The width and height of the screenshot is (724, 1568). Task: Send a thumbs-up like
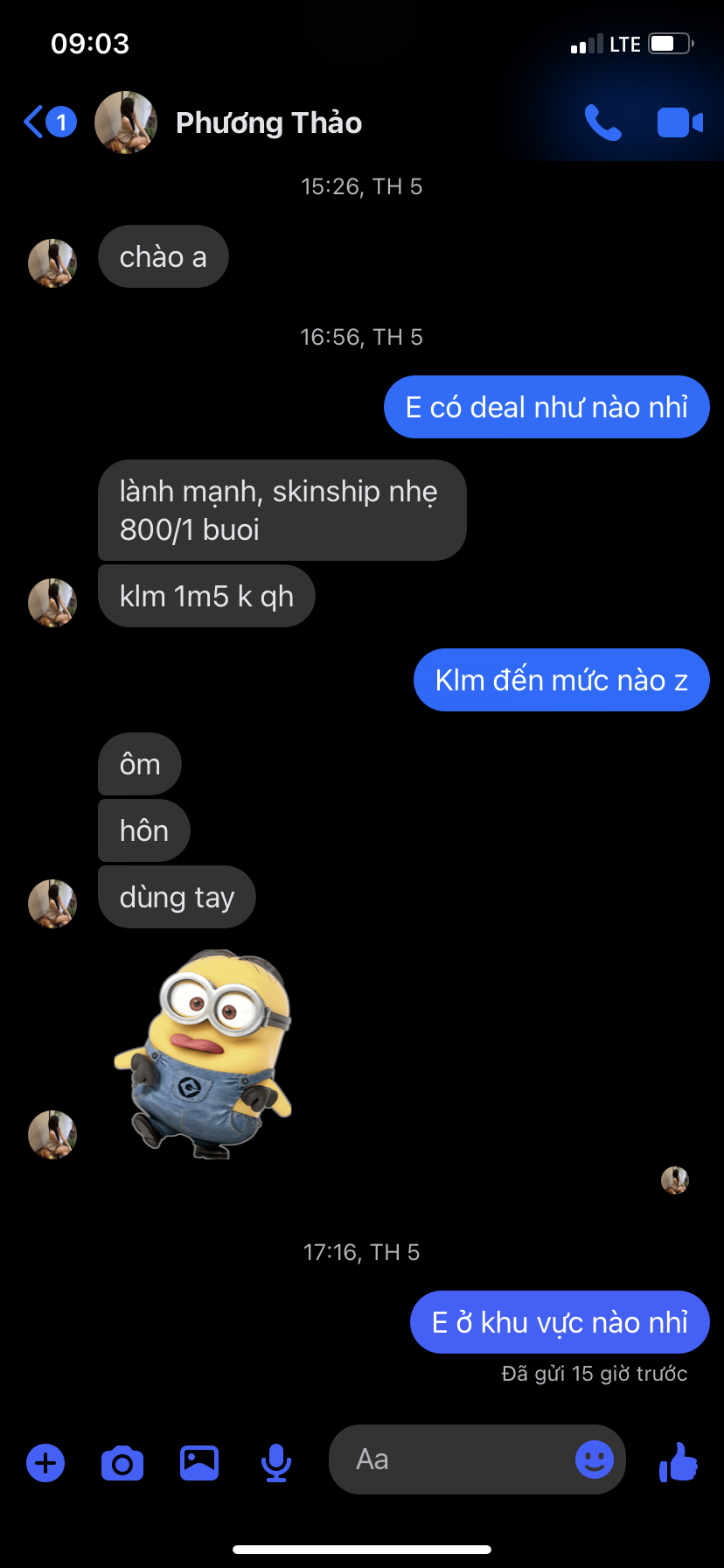pos(679,1461)
